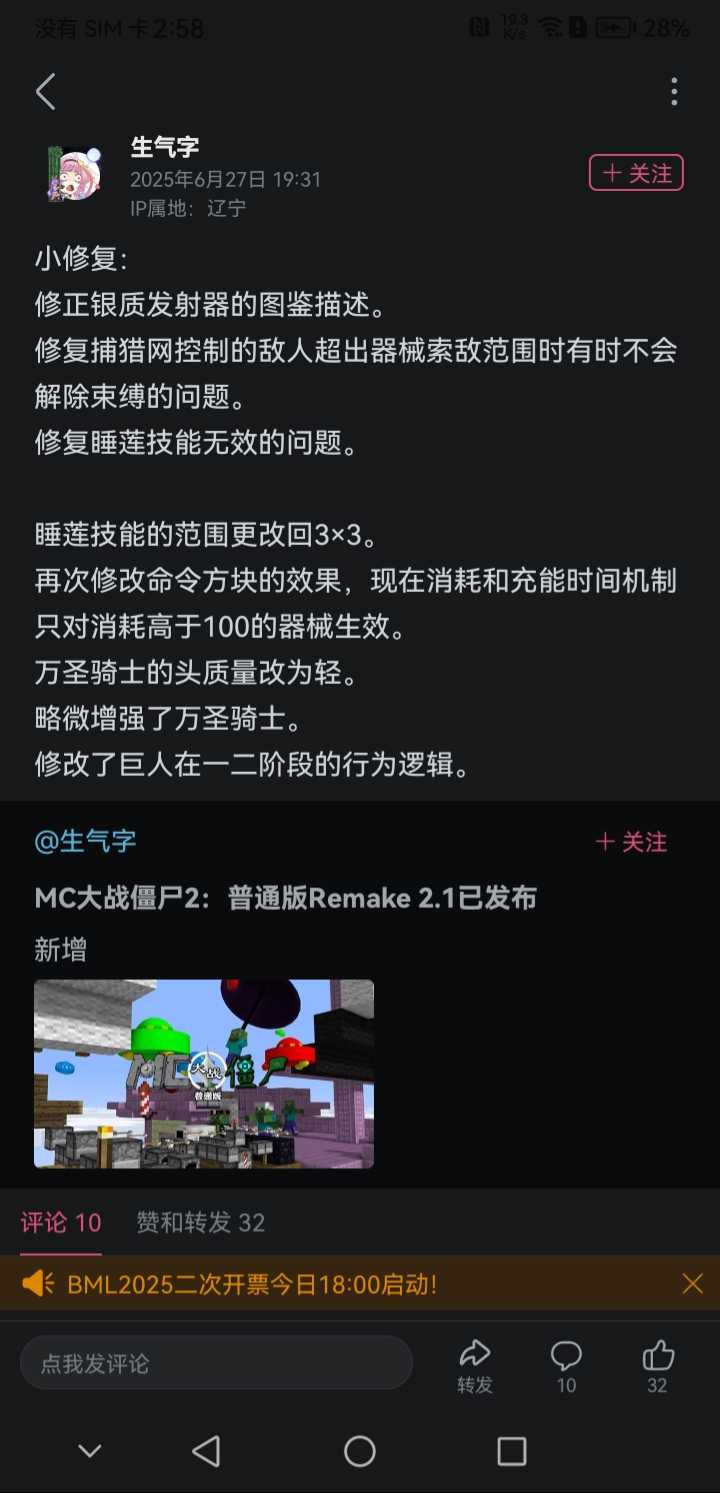Open 生气字's profile avatar
Image resolution: width=720 pixels, height=1493 pixels.
tap(73, 174)
